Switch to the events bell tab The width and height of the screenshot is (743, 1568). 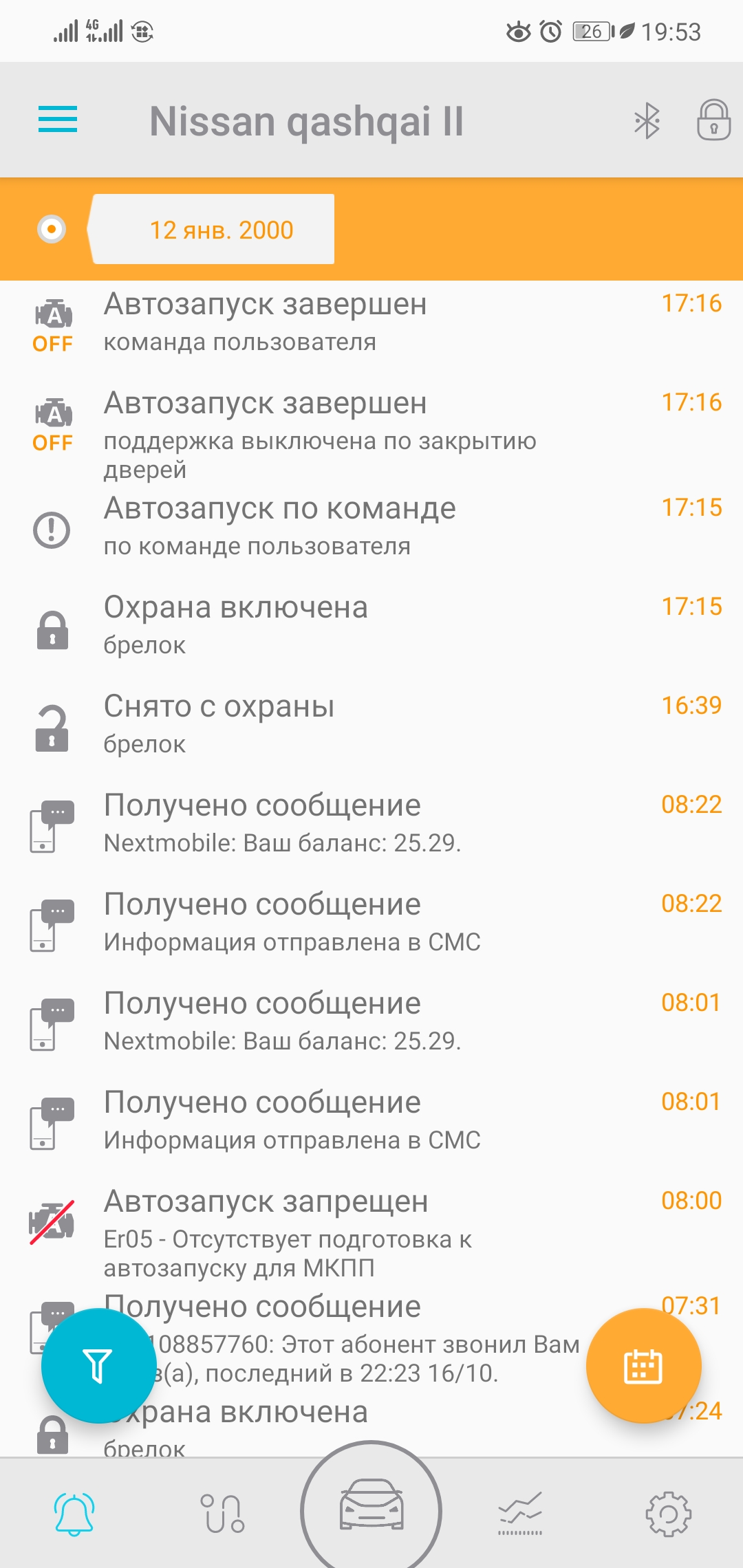point(74,1513)
